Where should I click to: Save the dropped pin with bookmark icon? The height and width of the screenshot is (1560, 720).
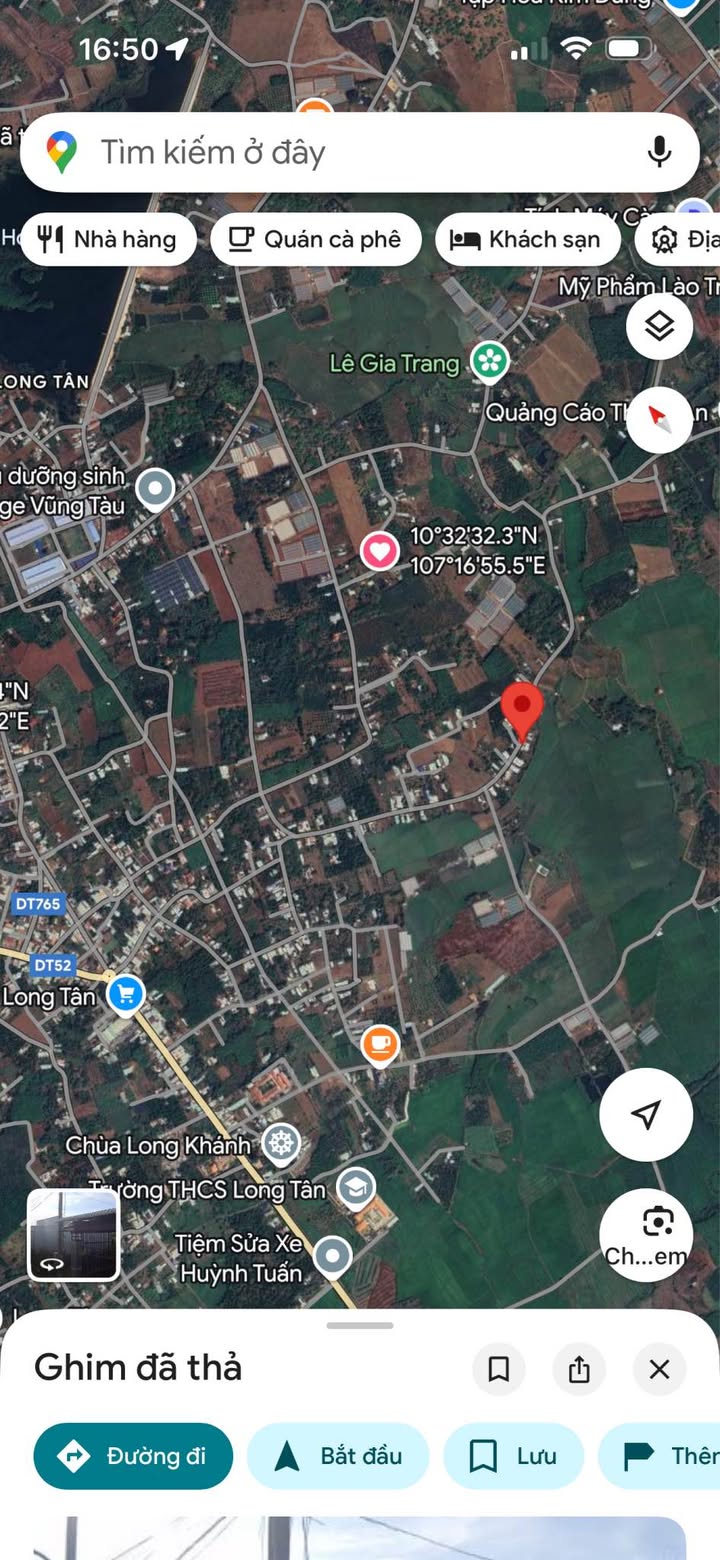(x=499, y=1369)
